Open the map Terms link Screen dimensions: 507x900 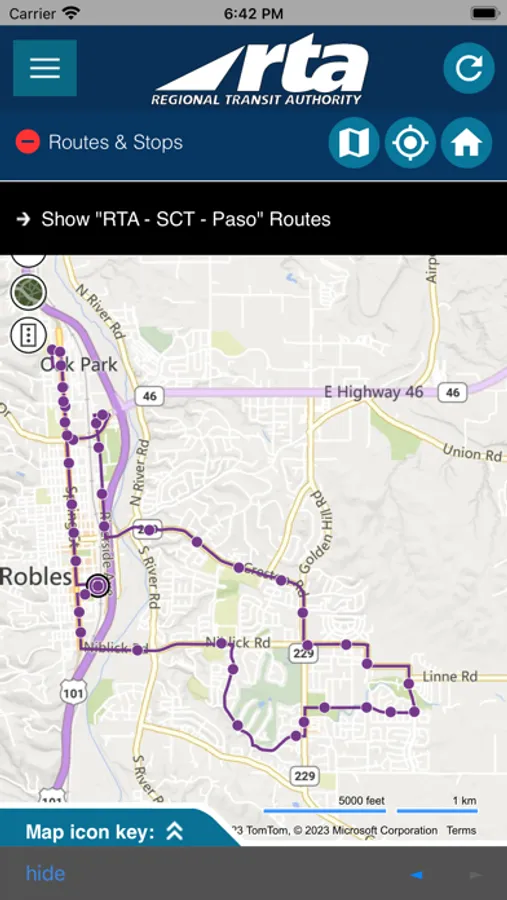tap(461, 830)
